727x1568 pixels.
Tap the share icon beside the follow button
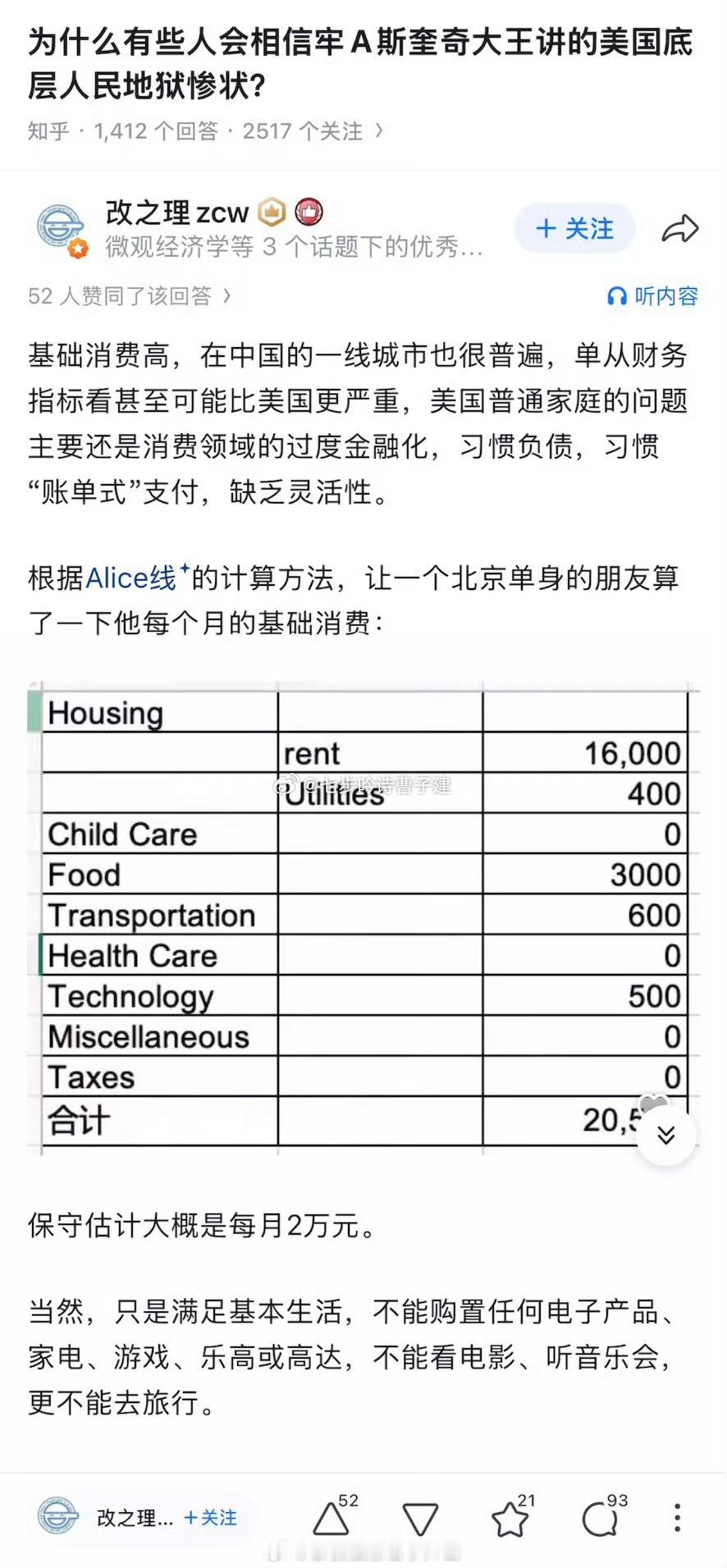click(x=679, y=229)
